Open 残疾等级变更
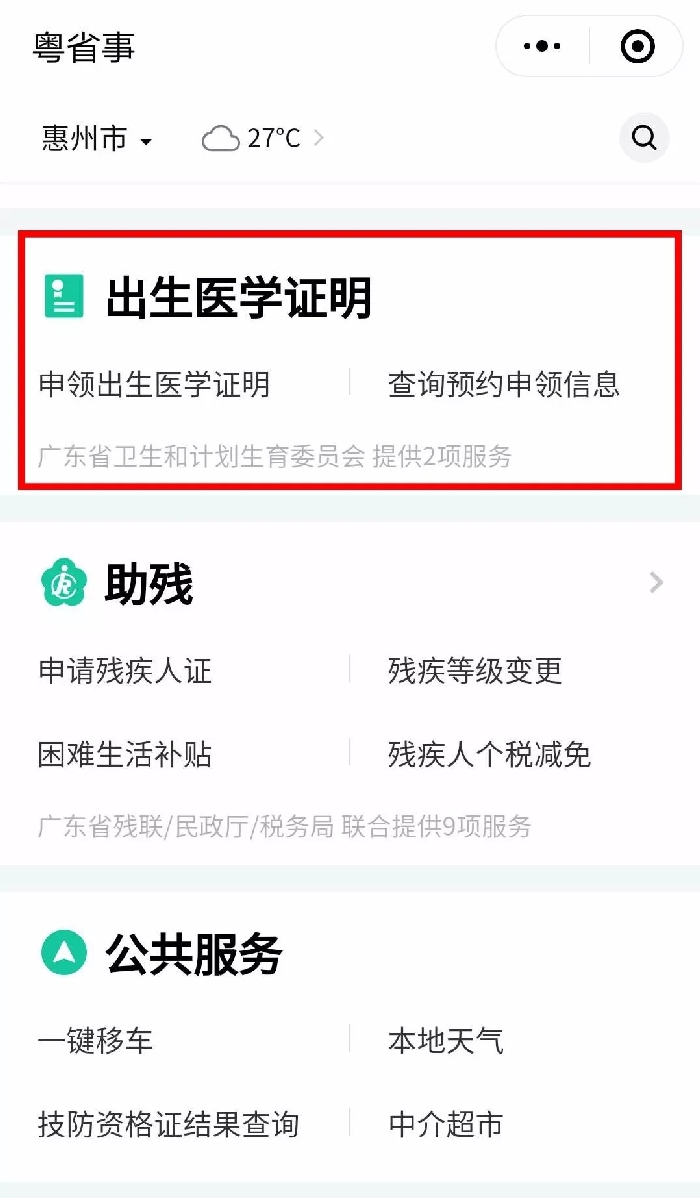Image resolution: width=700 pixels, height=1198 pixels. pyautogui.click(x=475, y=671)
